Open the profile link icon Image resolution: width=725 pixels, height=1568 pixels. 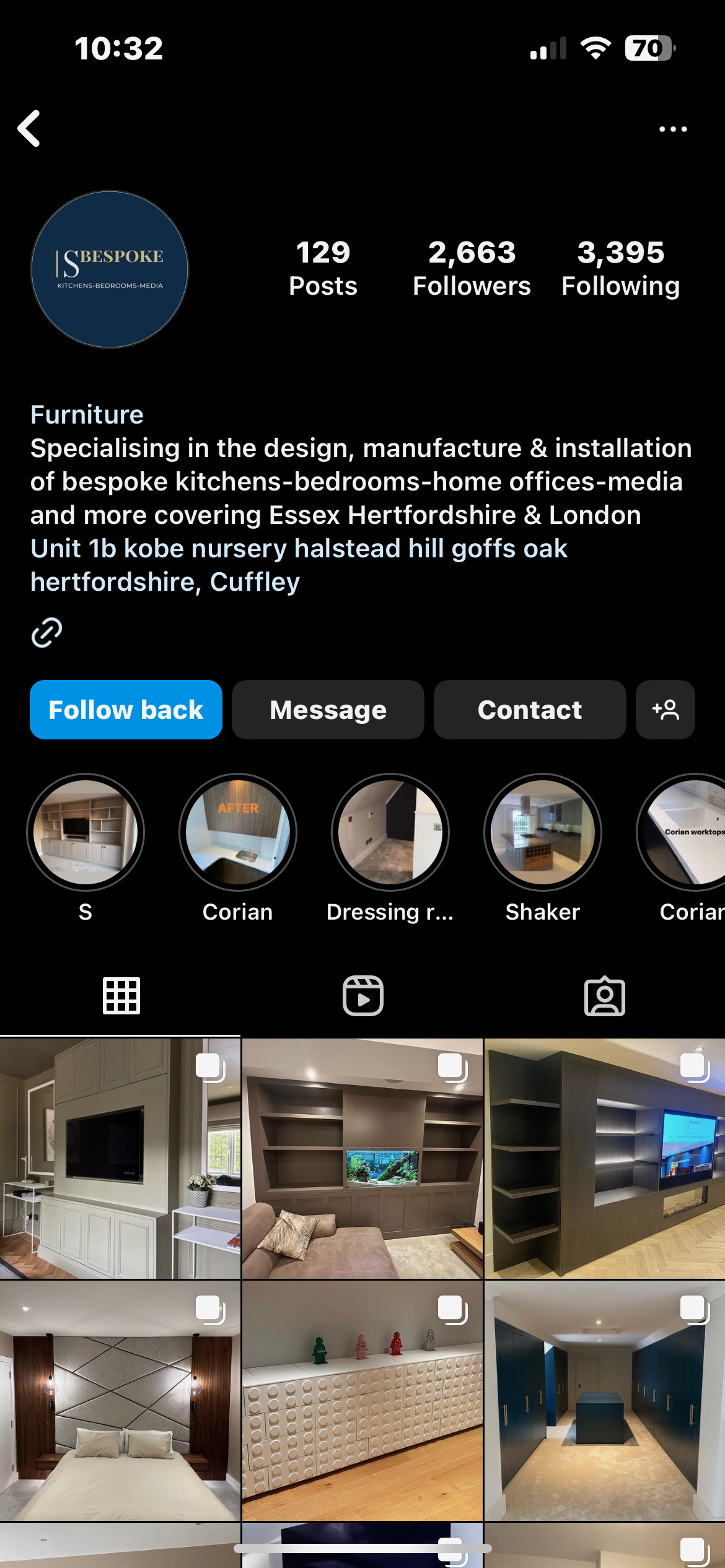tap(47, 632)
